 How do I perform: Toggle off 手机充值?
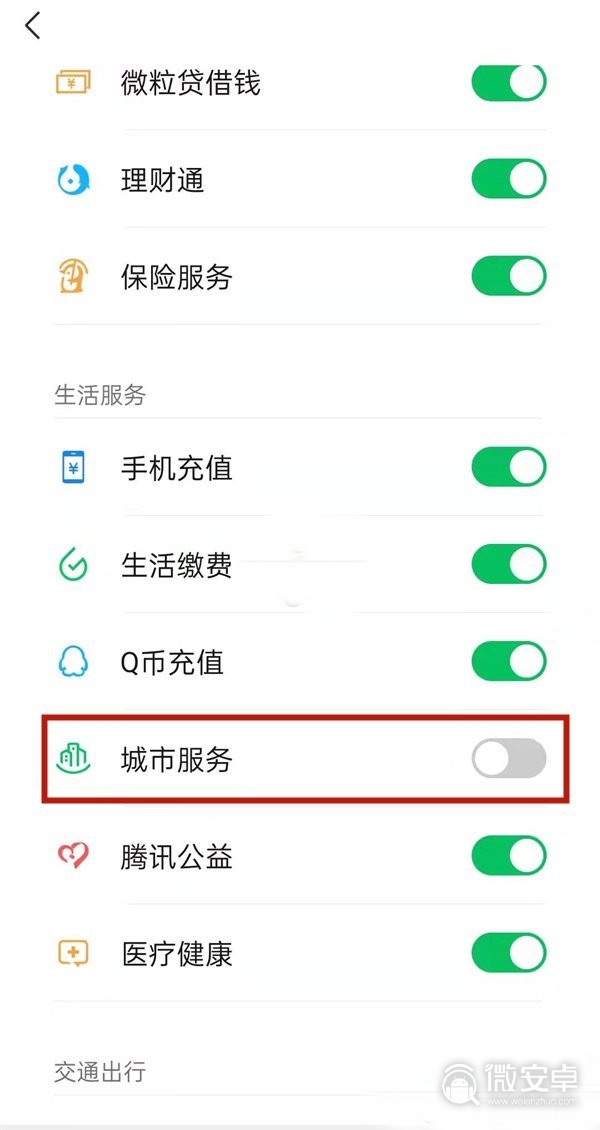coord(509,467)
